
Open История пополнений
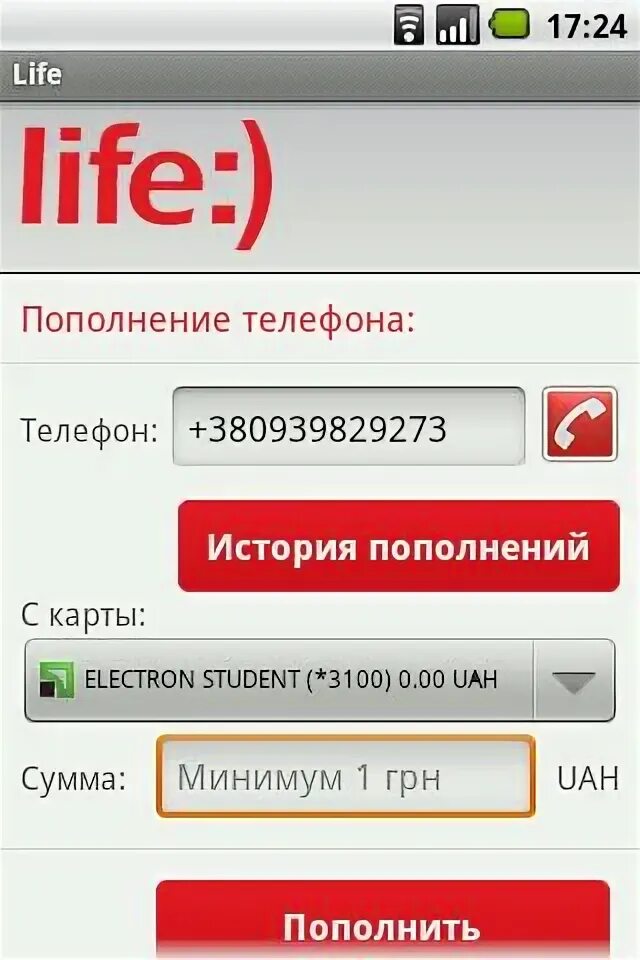pyautogui.click(x=398, y=547)
